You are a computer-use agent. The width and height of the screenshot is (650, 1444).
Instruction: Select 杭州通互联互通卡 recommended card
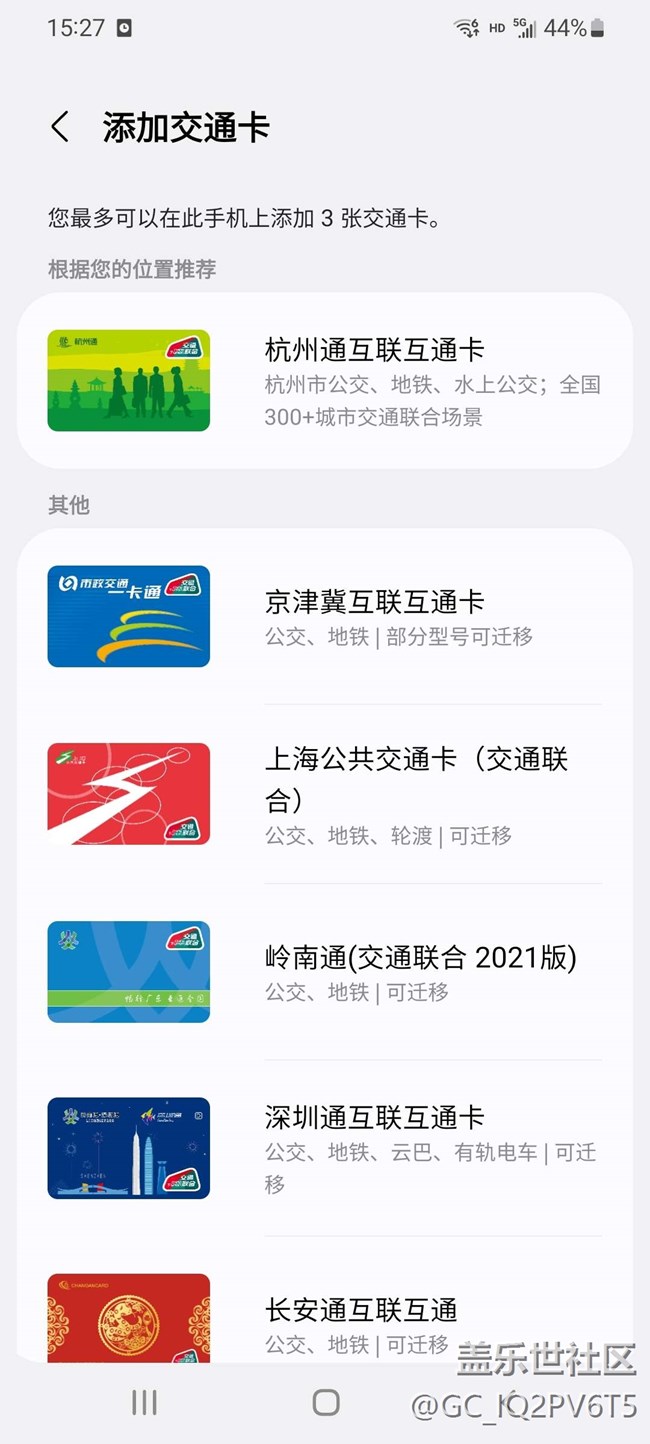tap(325, 381)
